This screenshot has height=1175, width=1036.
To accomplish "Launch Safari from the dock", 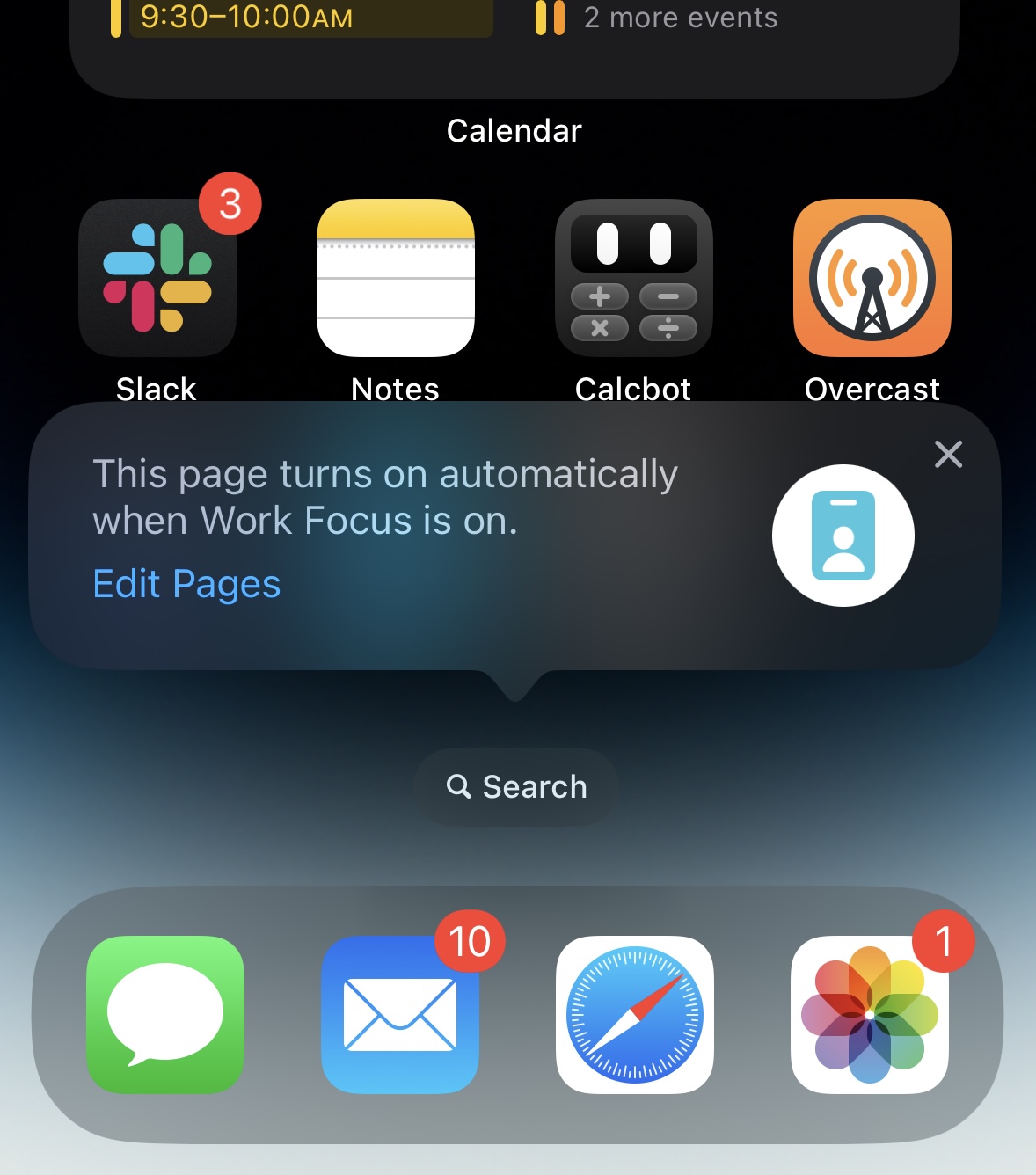I will click(635, 1014).
